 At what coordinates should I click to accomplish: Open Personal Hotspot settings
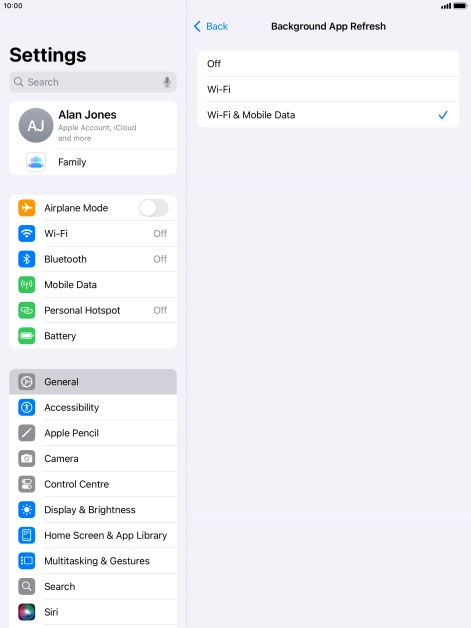pyautogui.click(x=93, y=310)
